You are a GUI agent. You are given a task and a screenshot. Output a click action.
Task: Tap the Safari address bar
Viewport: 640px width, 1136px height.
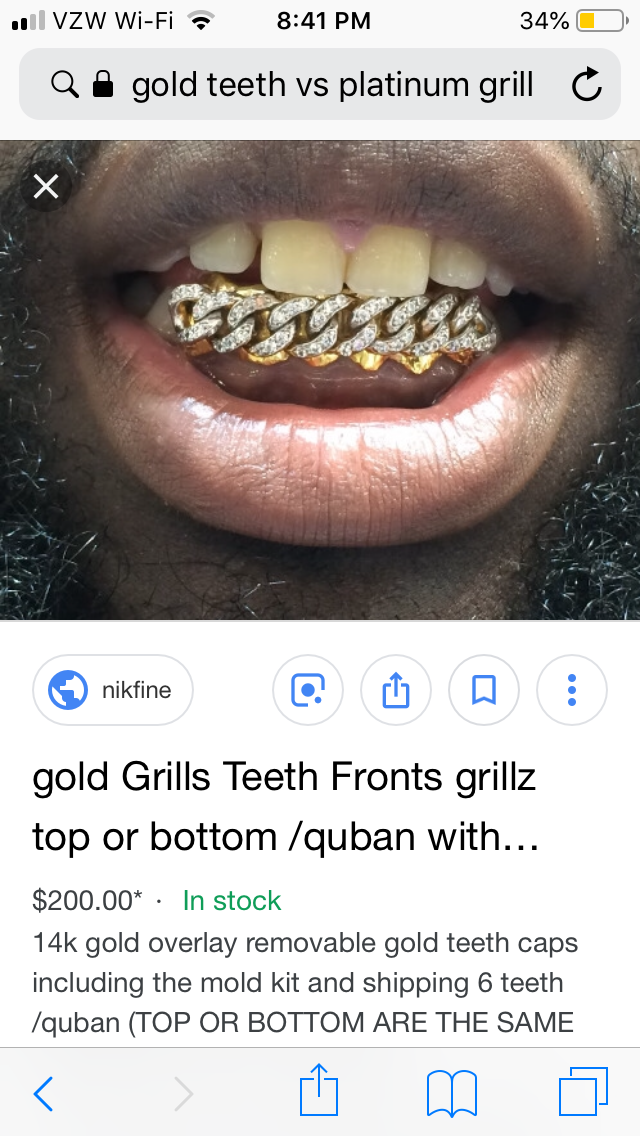click(x=320, y=86)
